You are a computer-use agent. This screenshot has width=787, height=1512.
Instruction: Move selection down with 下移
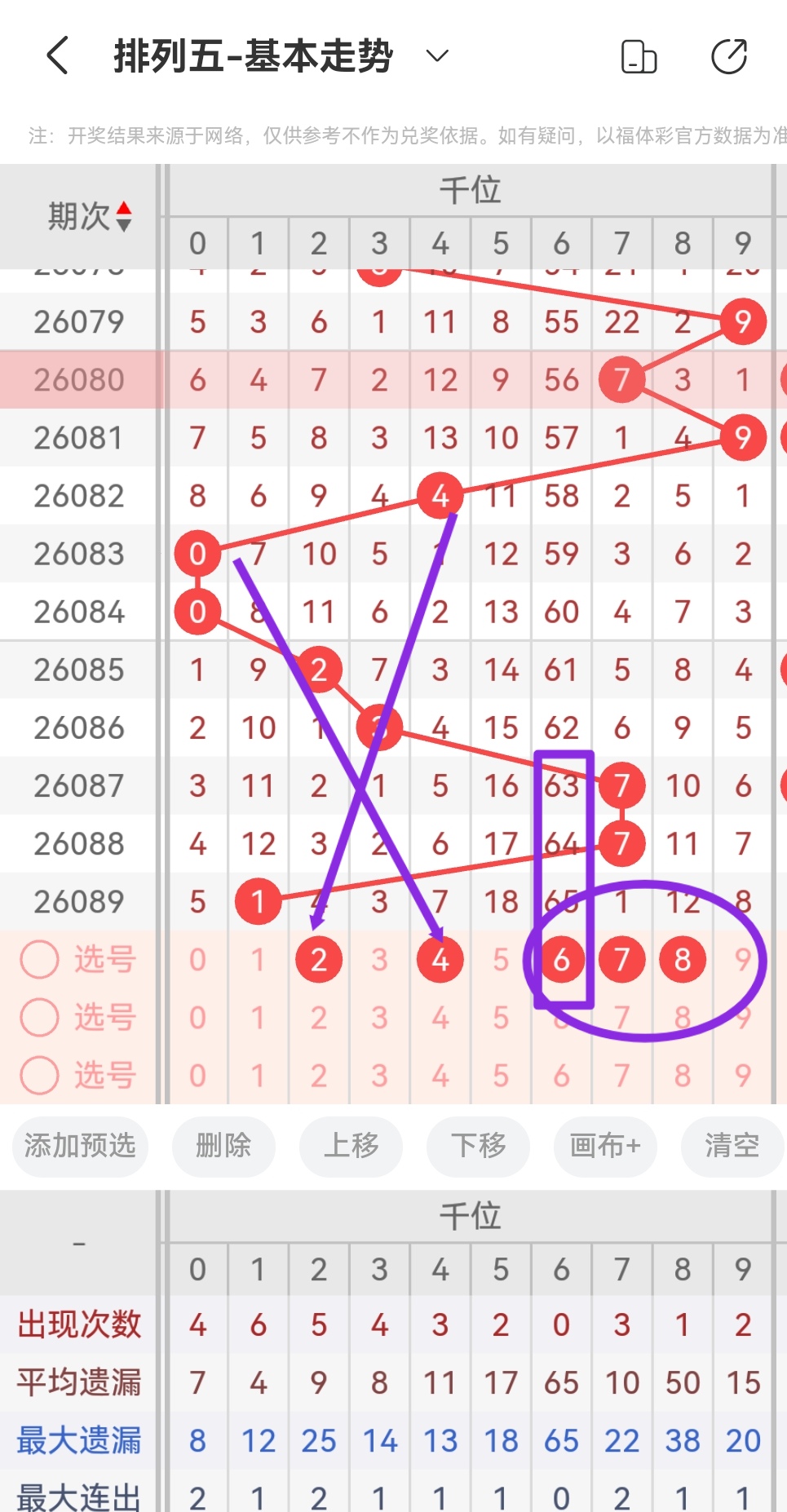[478, 1146]
